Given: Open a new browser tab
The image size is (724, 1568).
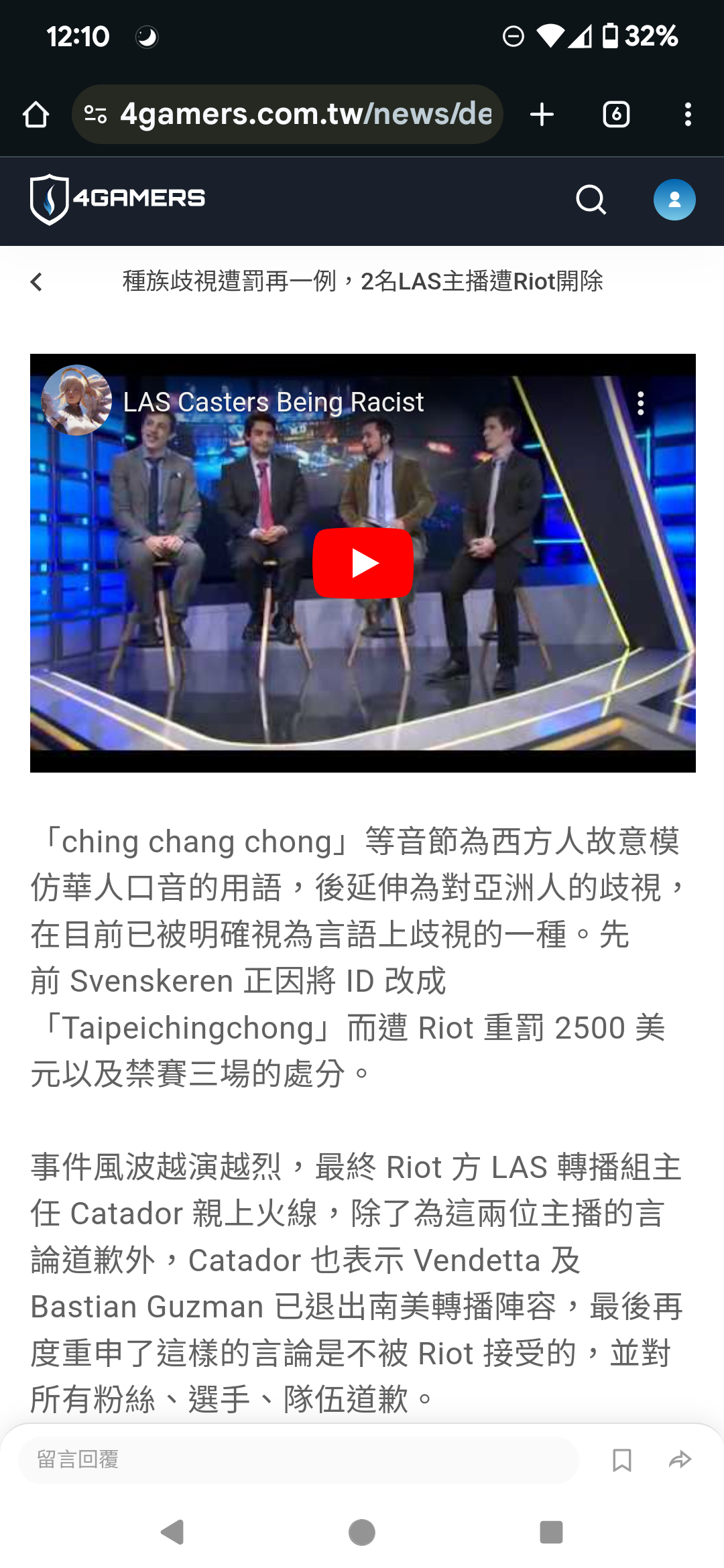Looking at the screenshot, I should tap(542, 115).
